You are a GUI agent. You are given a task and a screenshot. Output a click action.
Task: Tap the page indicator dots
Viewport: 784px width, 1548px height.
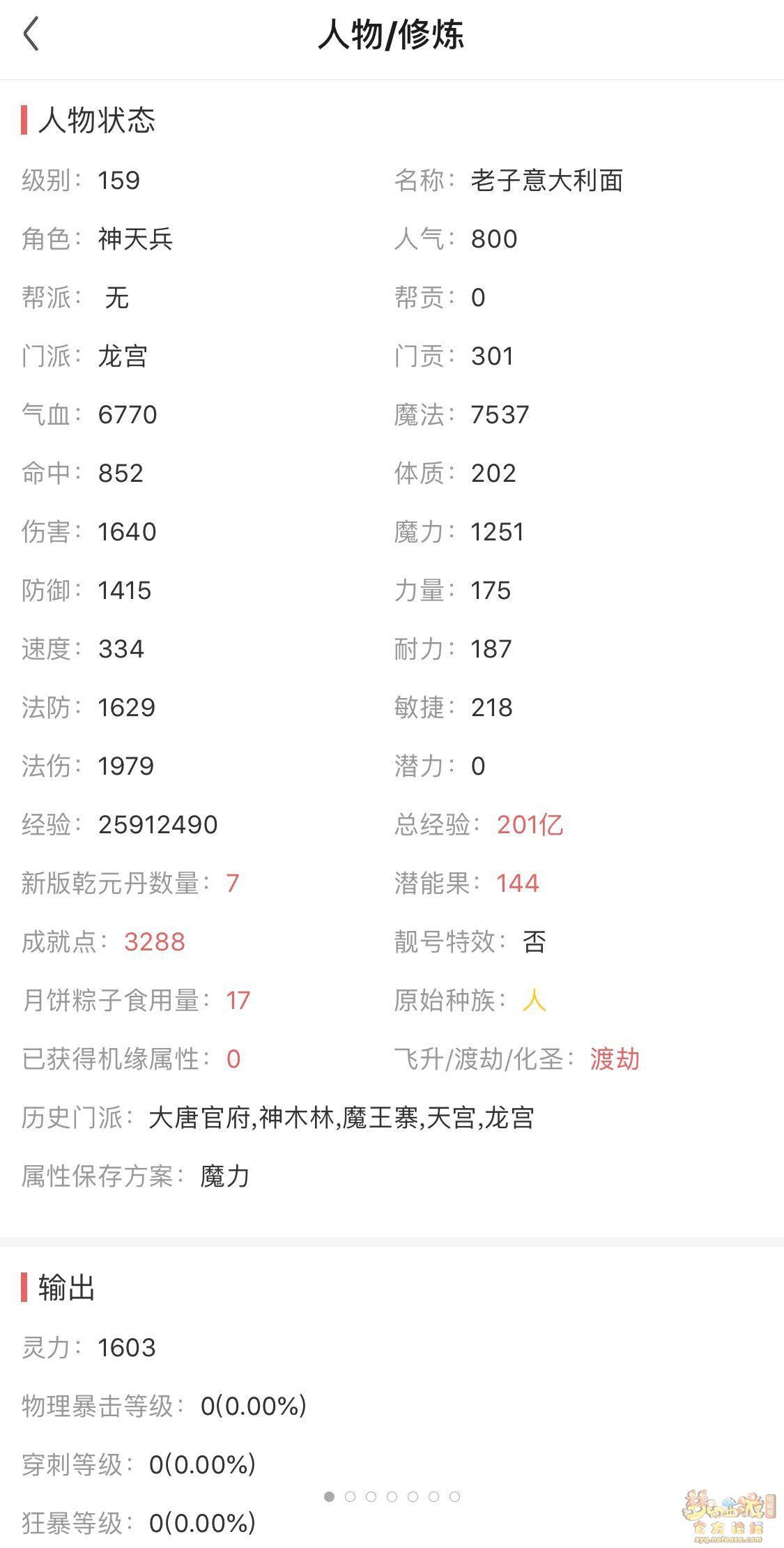392,1496
